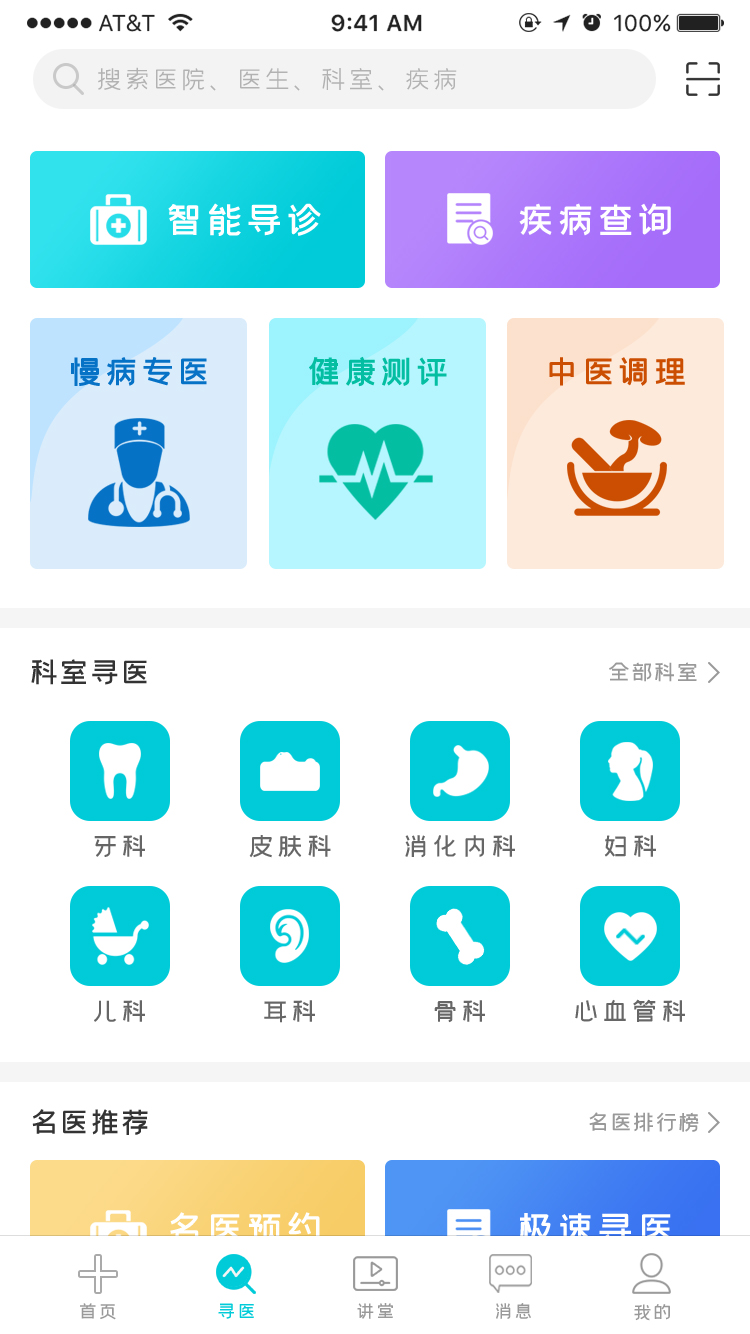The image size is (750, 1334).
Task: View 全部科室 all departments
Action: point(664,673)
